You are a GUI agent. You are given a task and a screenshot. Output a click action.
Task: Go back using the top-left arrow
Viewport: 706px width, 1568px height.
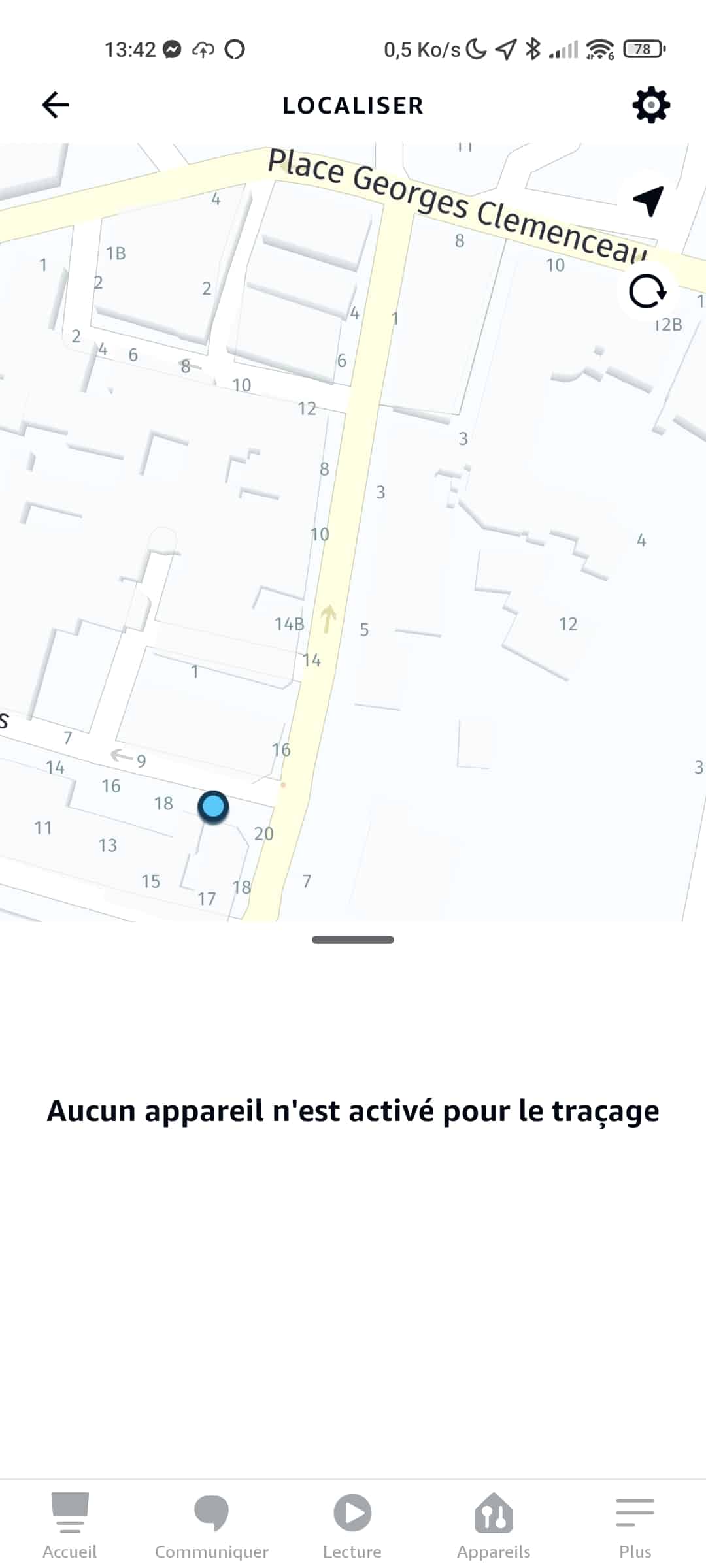point(55,105)
